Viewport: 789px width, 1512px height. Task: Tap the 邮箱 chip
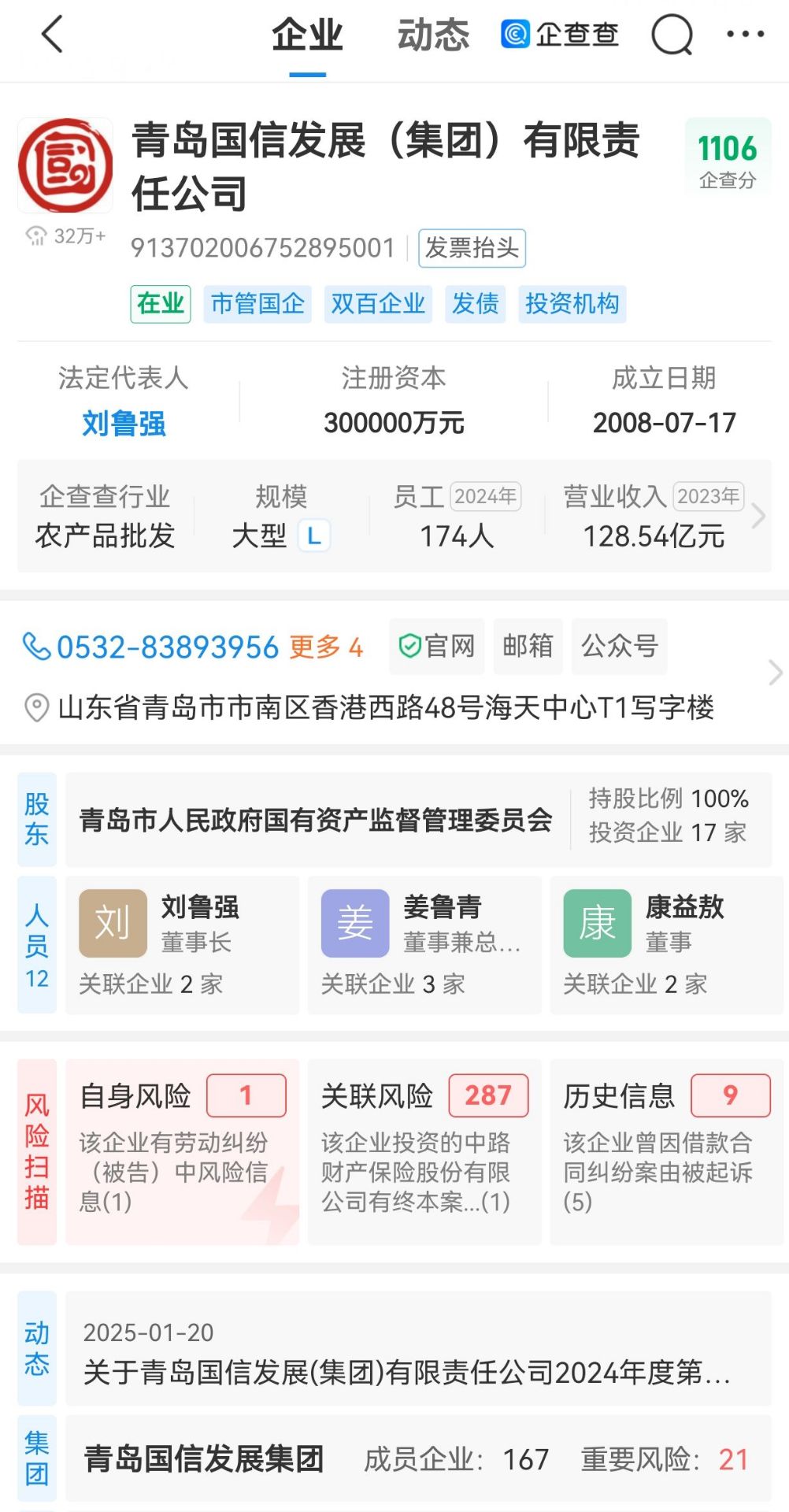click(528, 647)
